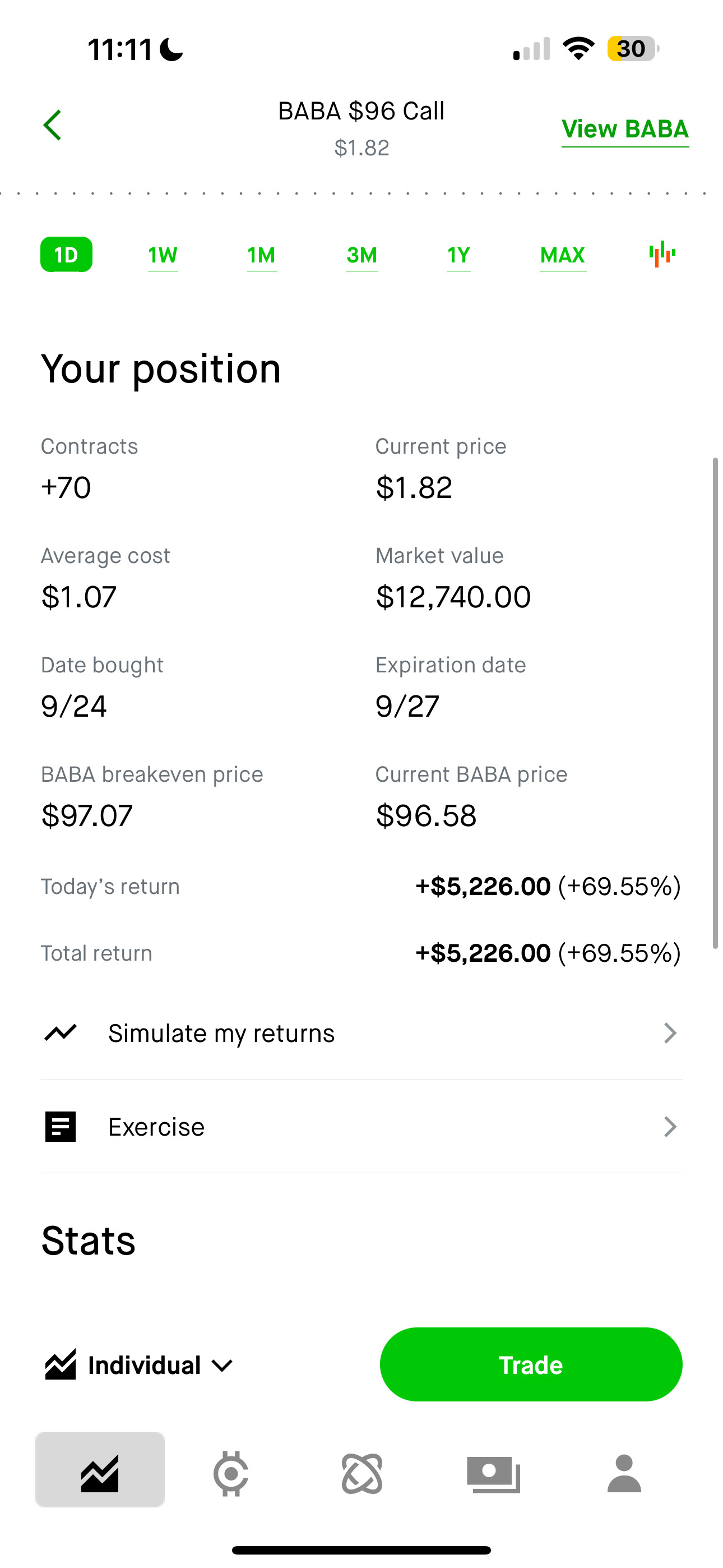Viewport: 723px width, 1568px height.
Task: Toggle the candlestick chart view
Action: tap(662, 254)
